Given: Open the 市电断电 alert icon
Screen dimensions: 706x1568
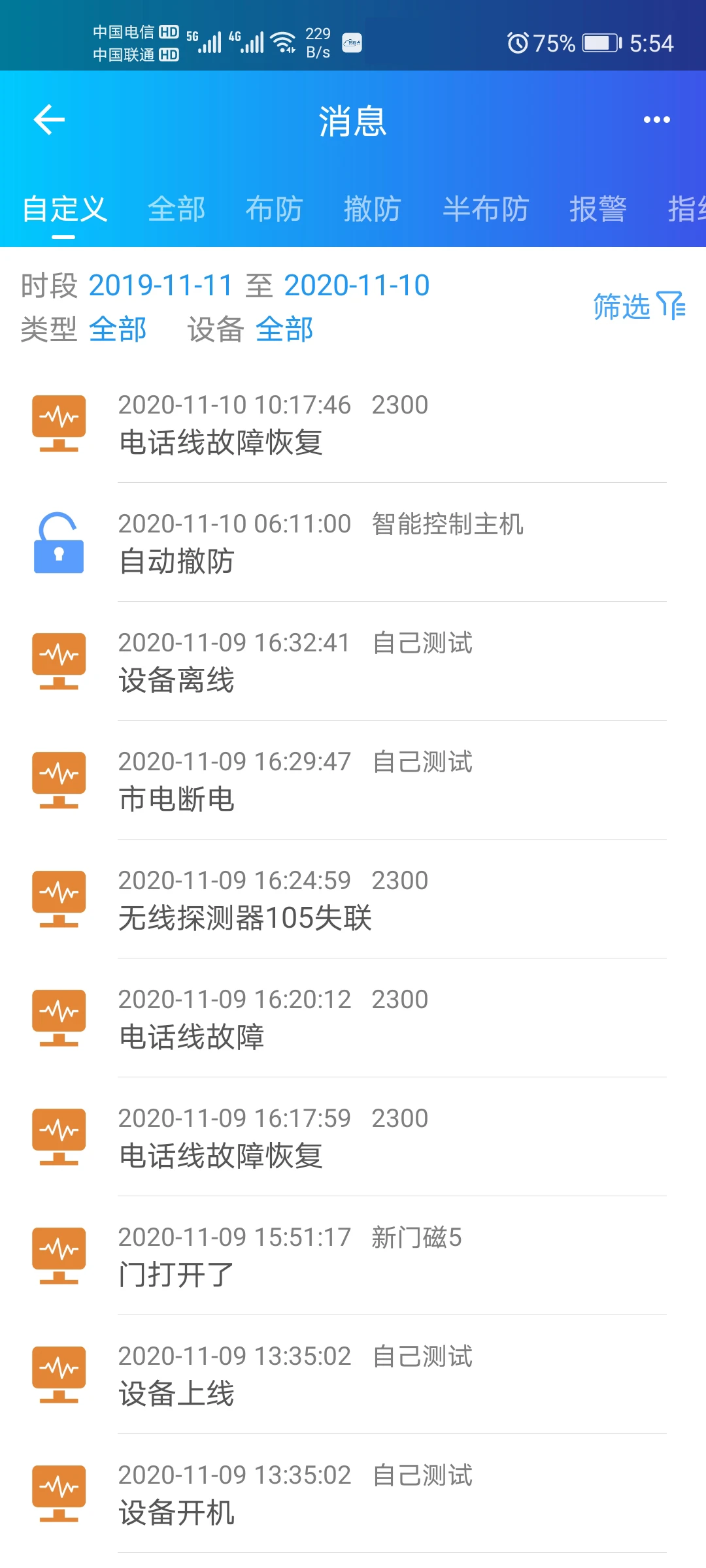Looking at the screenshot, I should click(59, 779).
